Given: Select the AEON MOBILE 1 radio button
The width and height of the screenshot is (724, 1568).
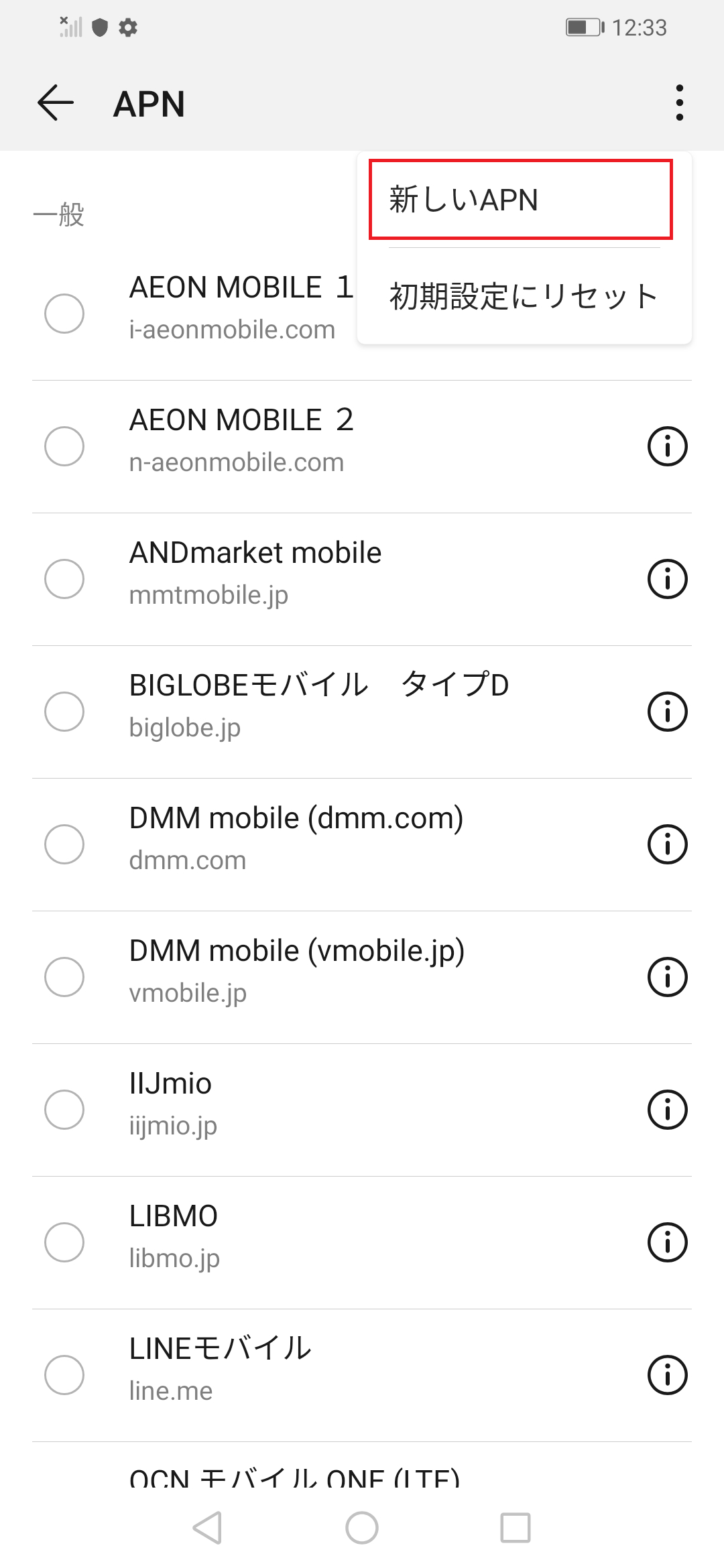Looking at the screenshot, I should pos(64,312).
